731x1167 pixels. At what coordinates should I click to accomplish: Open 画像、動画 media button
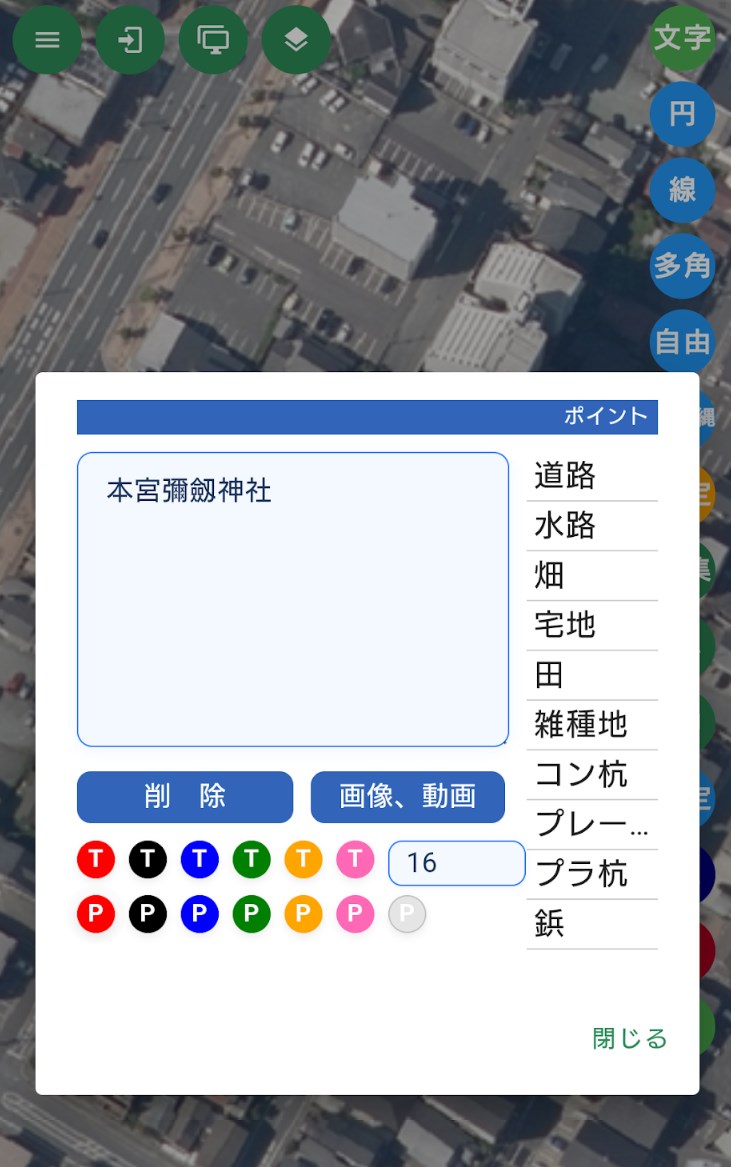click(408, 796)
